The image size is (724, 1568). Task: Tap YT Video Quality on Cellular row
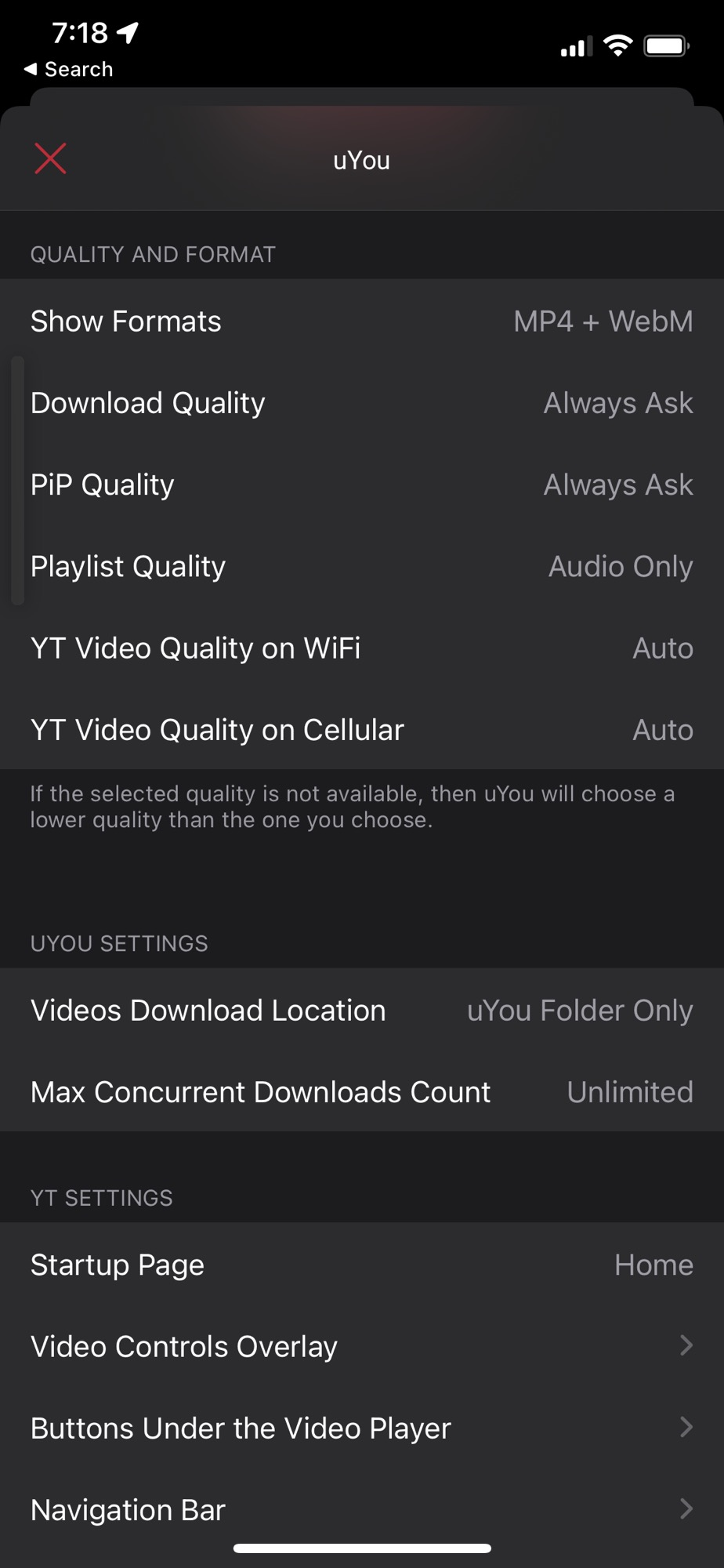(362, 729)
